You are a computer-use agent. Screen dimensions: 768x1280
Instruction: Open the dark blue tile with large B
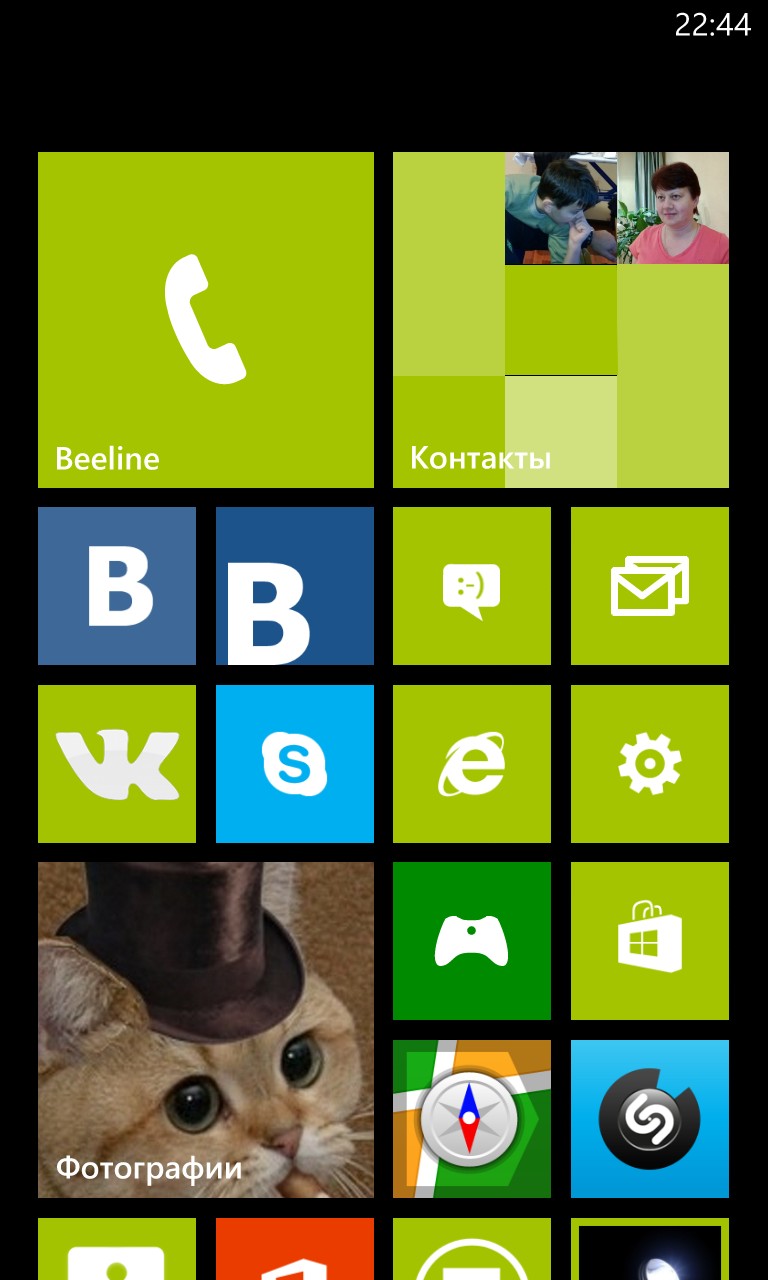pos(295,586)
